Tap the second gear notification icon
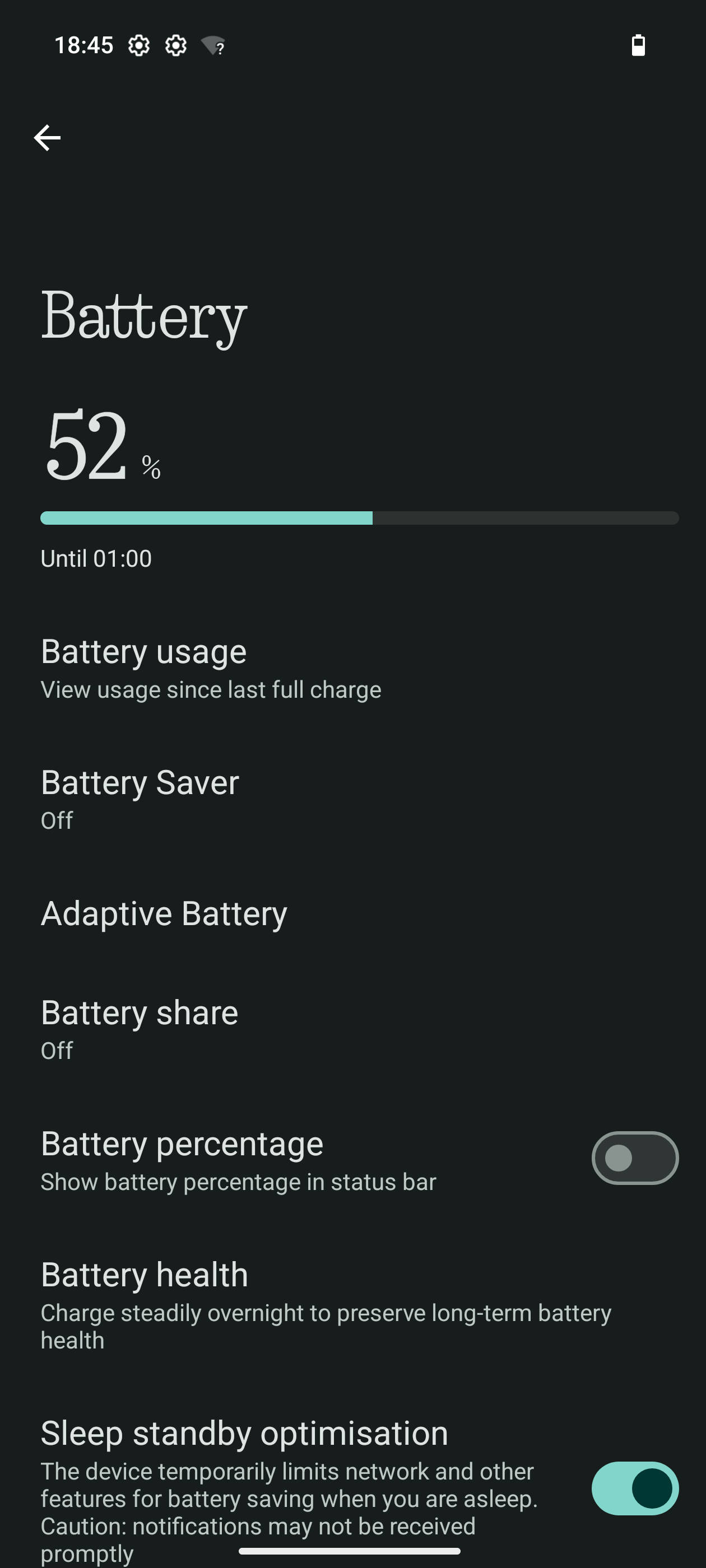The image size is (706, 1568). tap(175, 45)
